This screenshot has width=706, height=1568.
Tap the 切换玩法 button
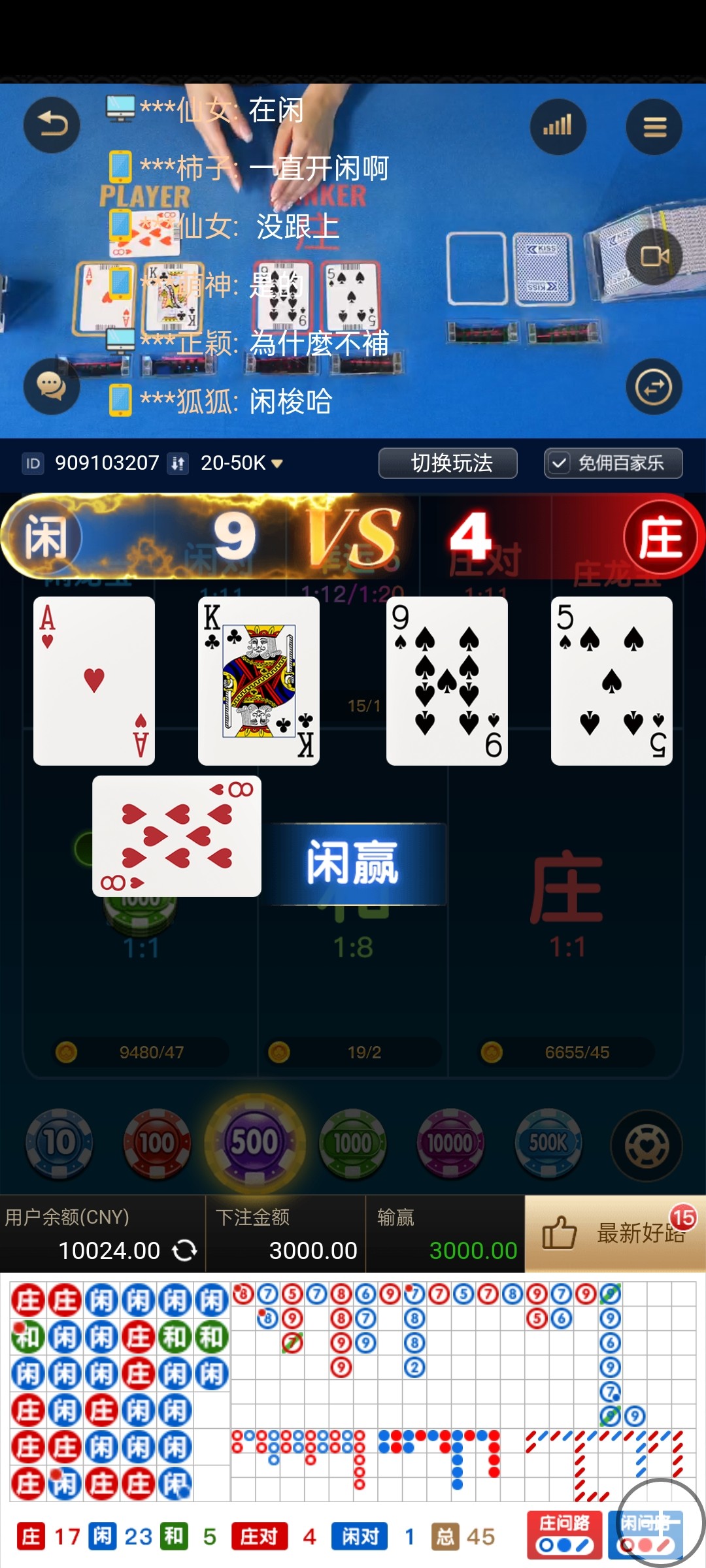pyautogui.click(x=448, y=463)
